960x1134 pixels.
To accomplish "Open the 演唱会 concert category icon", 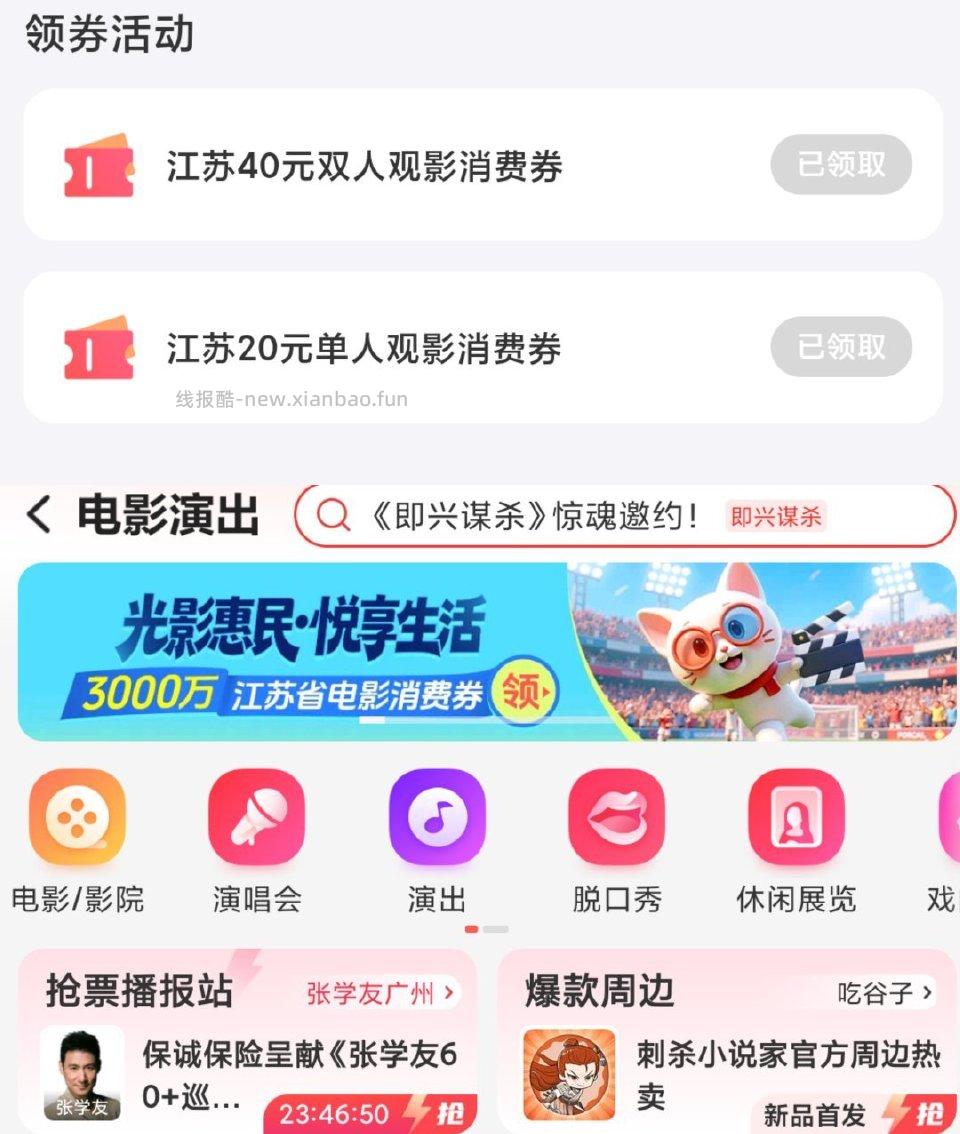I will pos(257,820).
